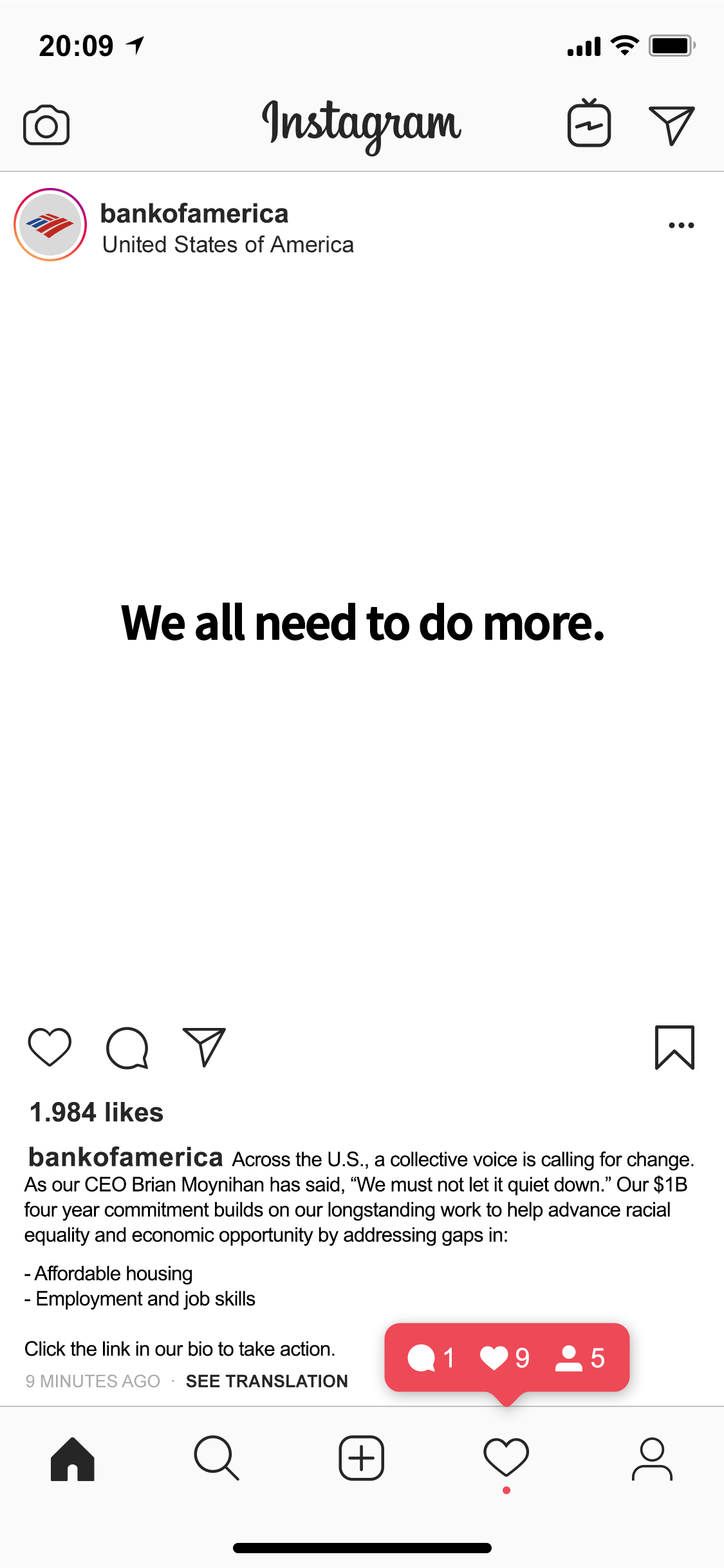Open the Activity heart tab
The height and width of the screenshot is (1568, 724).
pos(506,1459)
